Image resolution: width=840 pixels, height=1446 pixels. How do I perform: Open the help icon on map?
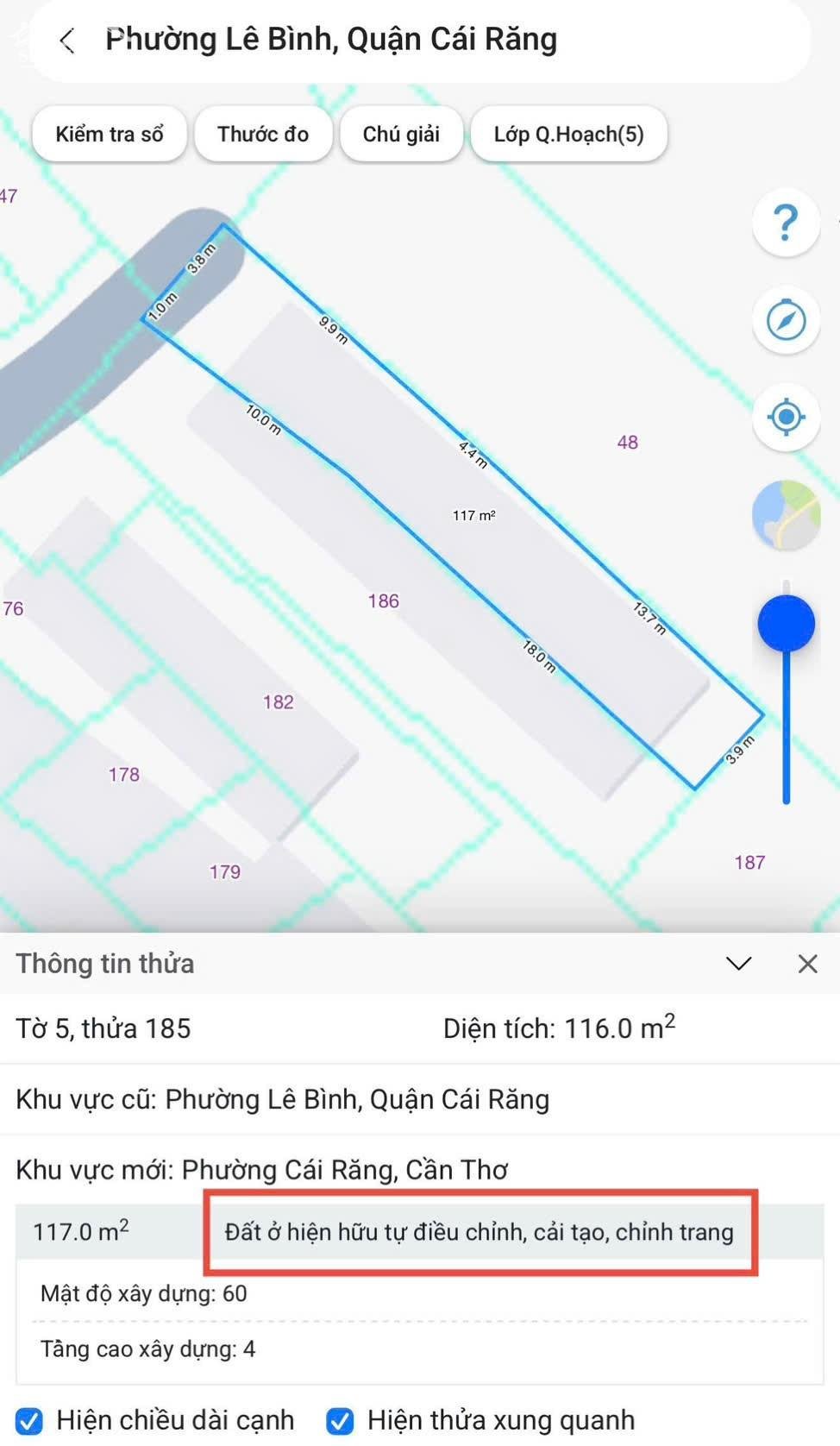(x=784, y=223)
